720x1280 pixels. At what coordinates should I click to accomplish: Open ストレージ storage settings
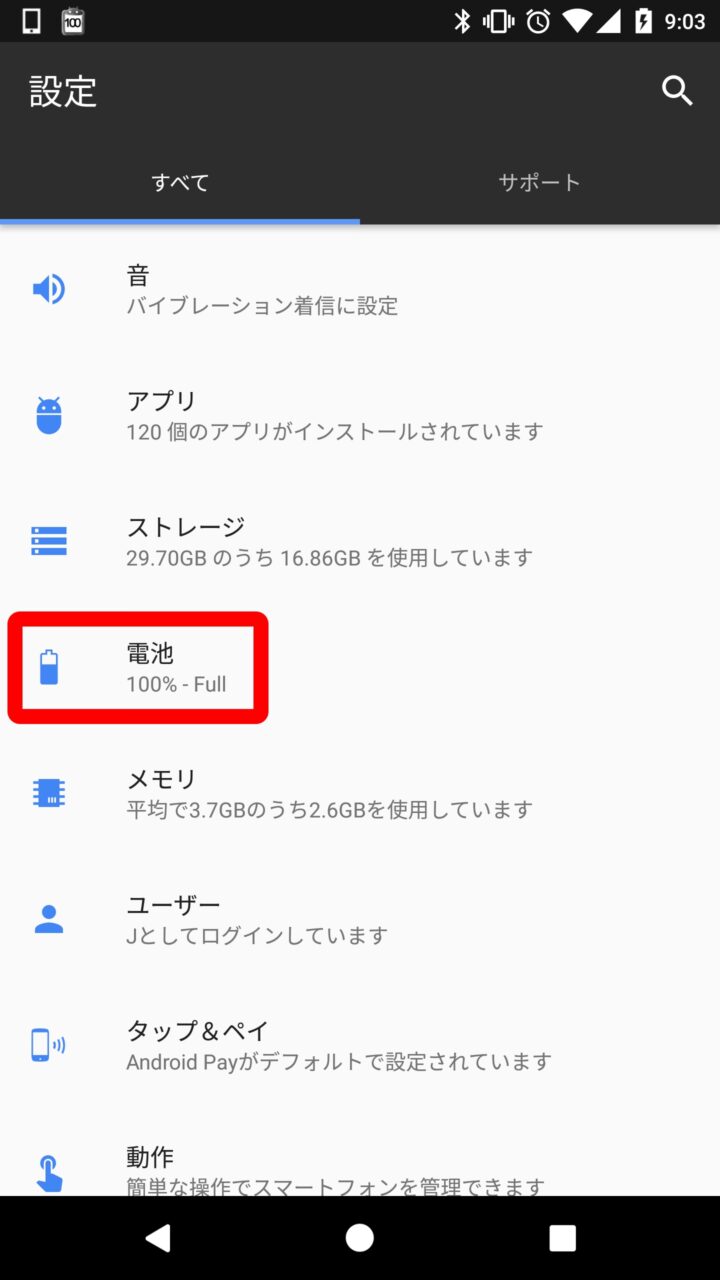(360, 541)
